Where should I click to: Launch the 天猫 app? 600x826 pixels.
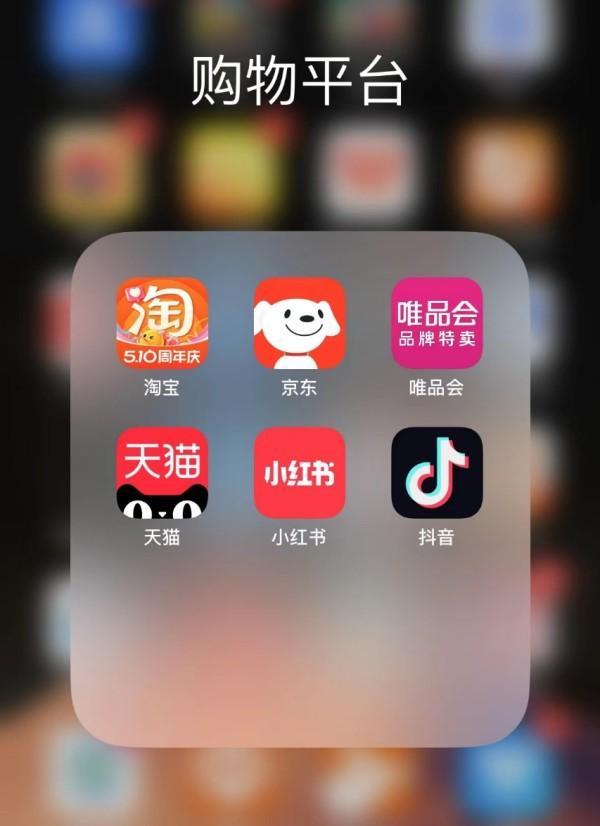(162, 473)
